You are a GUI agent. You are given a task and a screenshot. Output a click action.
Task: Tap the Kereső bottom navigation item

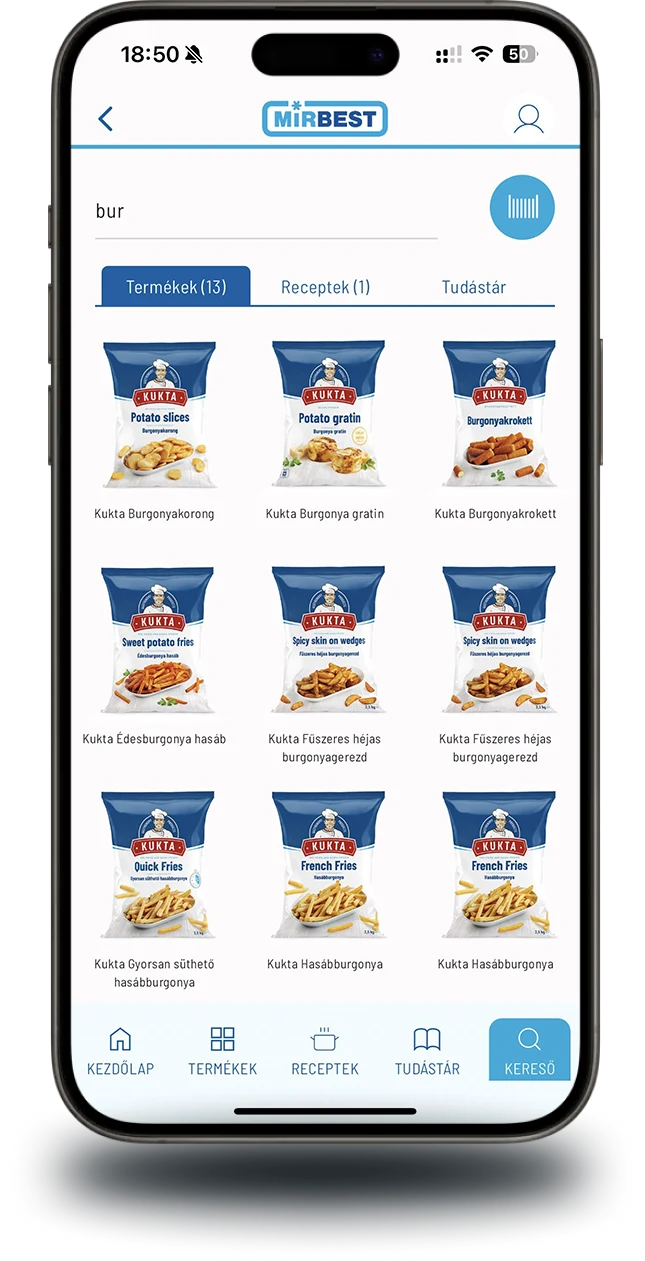tap(529, 1050)
